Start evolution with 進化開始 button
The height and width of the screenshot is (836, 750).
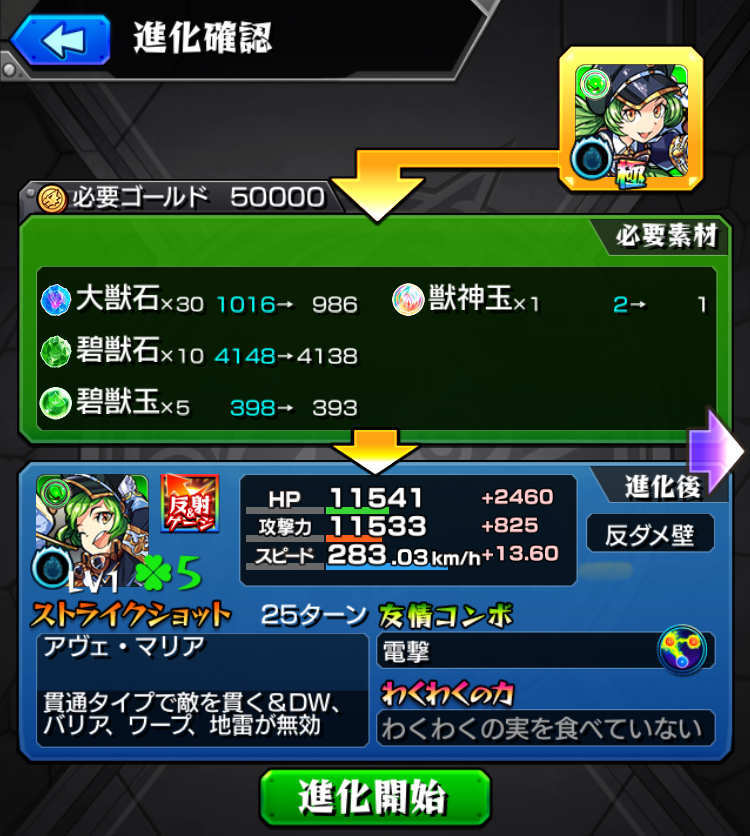375,798
